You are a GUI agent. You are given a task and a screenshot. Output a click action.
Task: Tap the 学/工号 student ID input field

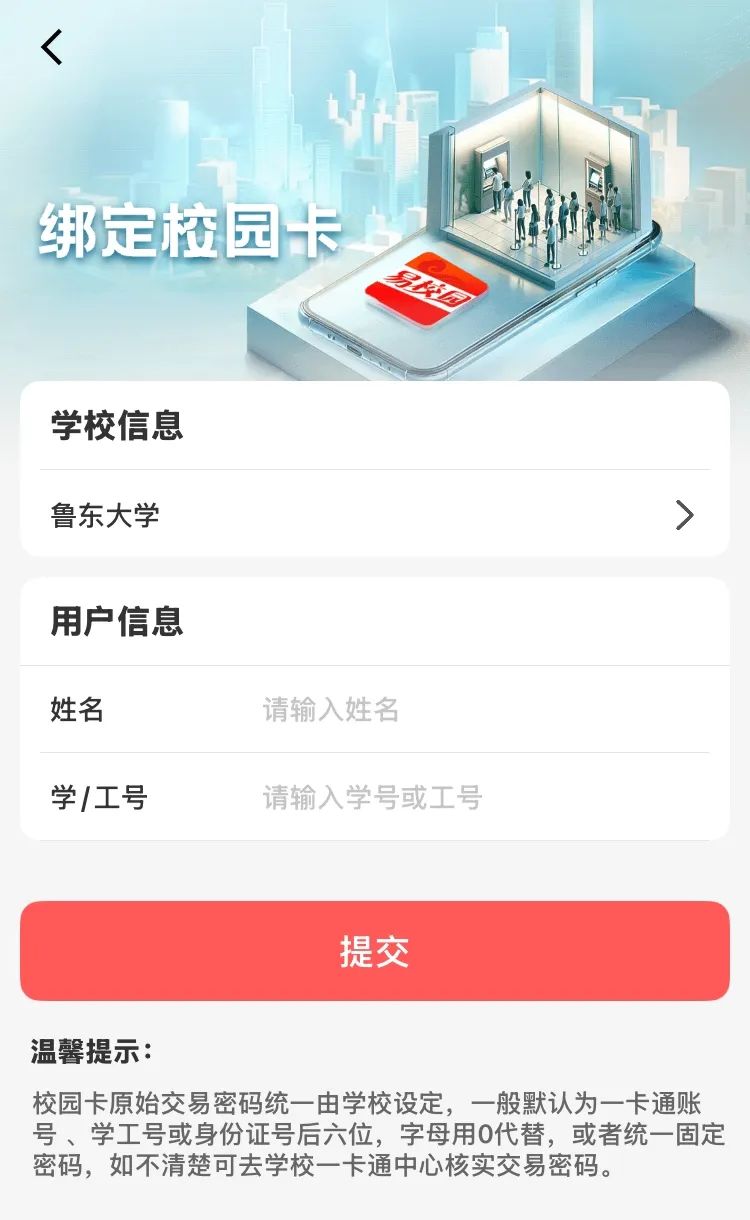[480, 798]
